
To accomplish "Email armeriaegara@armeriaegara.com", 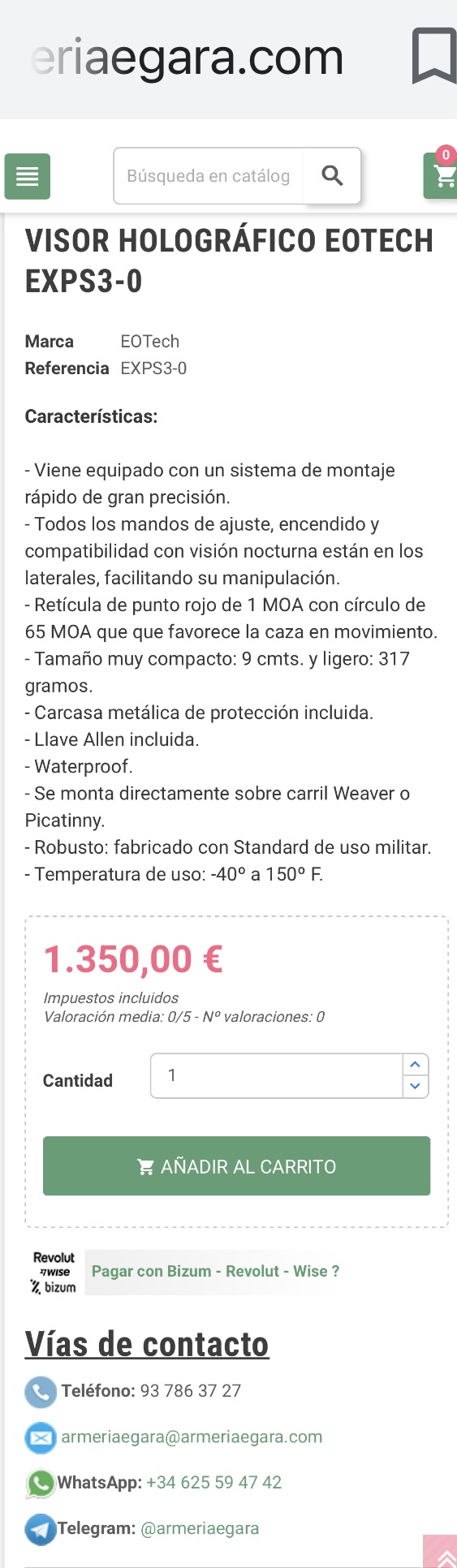I will (192, 1437).
